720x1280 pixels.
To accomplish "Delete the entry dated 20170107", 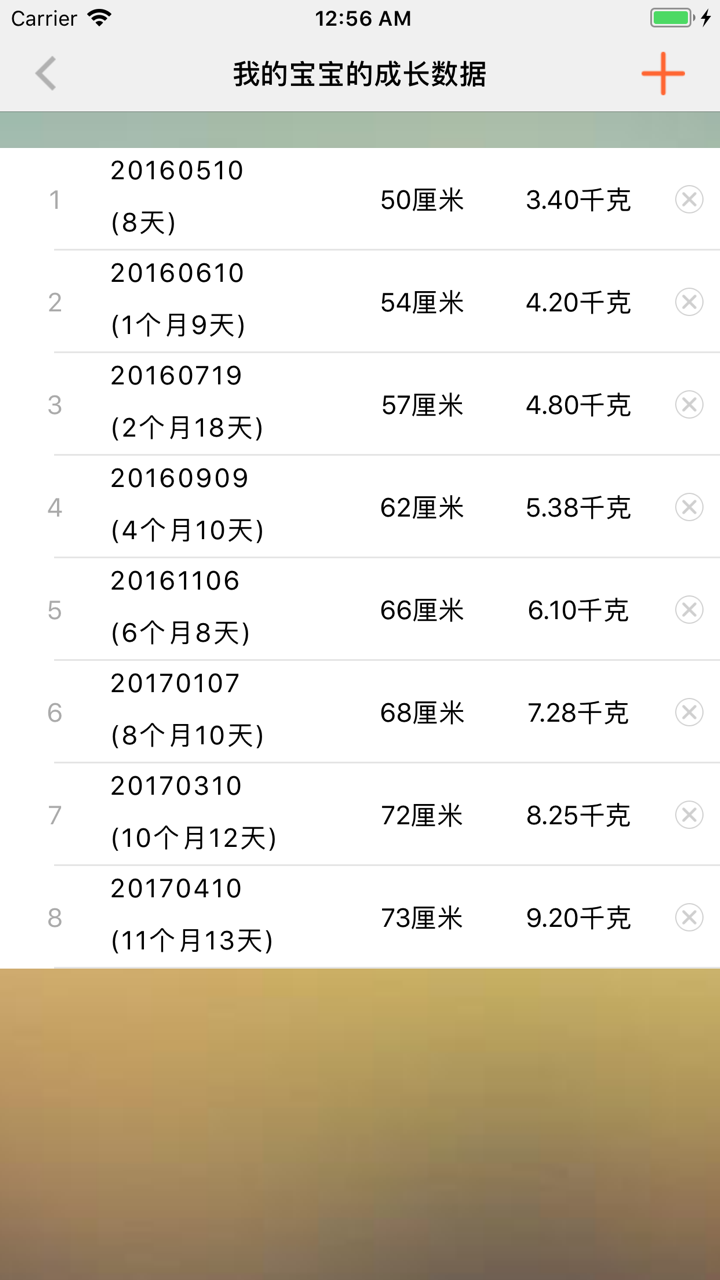I will [x=689, y=712].
